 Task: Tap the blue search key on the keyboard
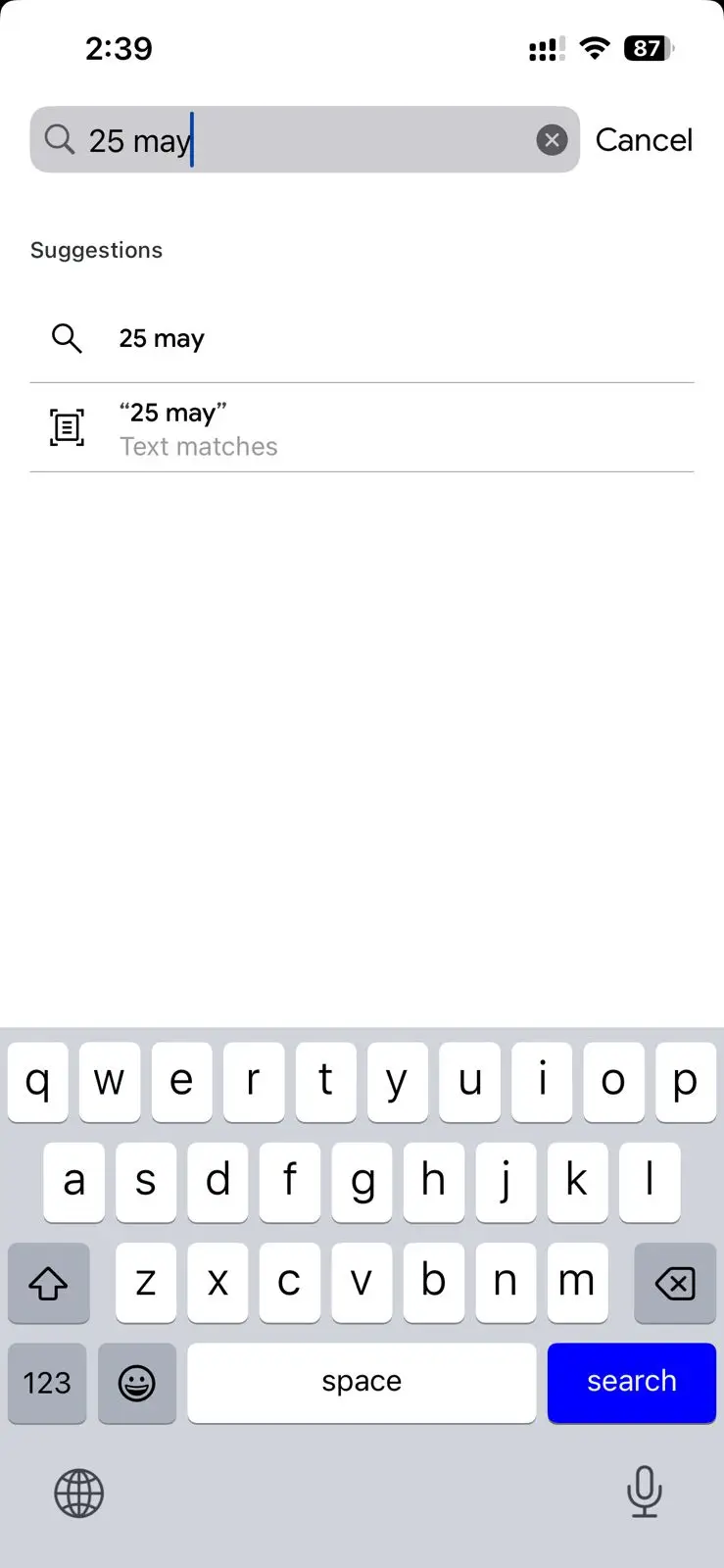pos(631,1383)
